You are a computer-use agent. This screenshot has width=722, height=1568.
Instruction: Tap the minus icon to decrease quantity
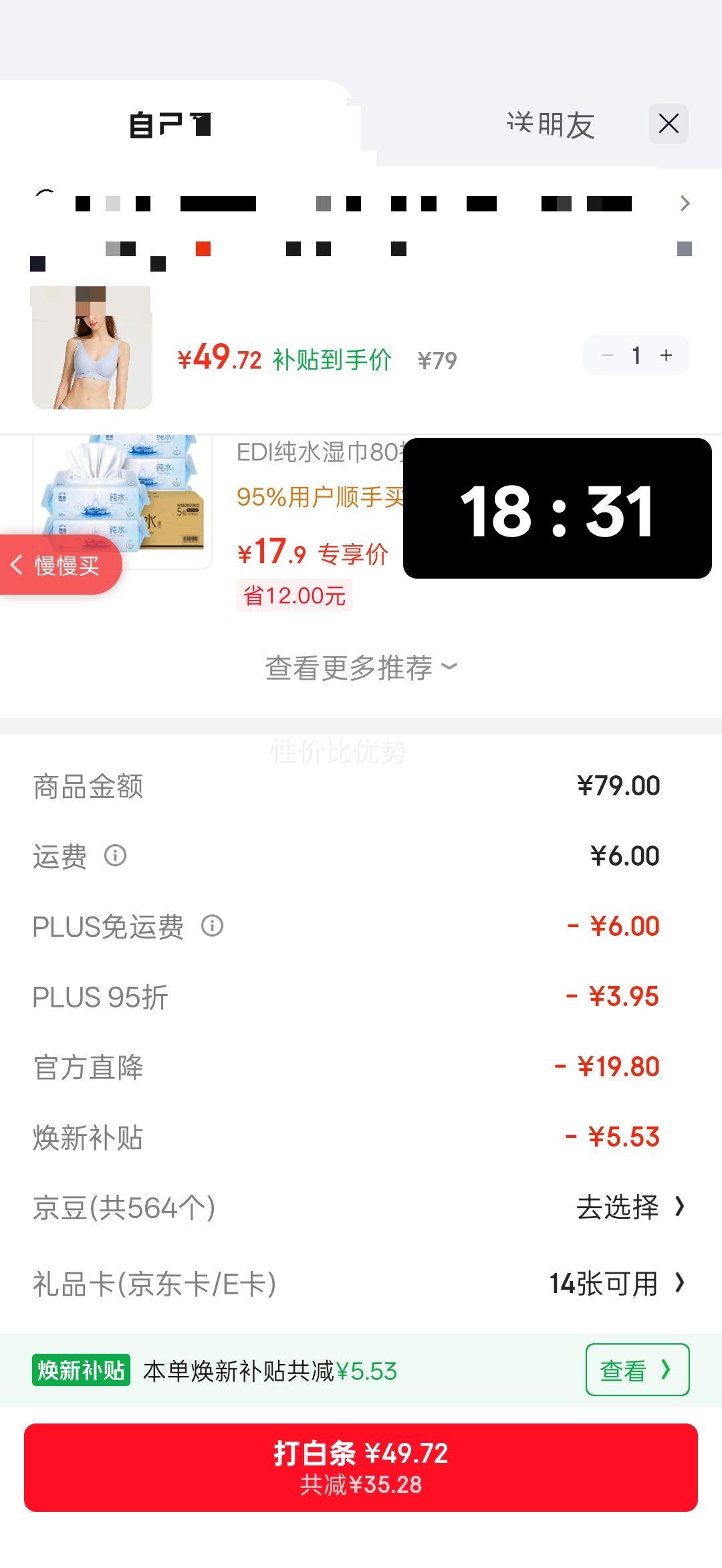click(606, 355)
